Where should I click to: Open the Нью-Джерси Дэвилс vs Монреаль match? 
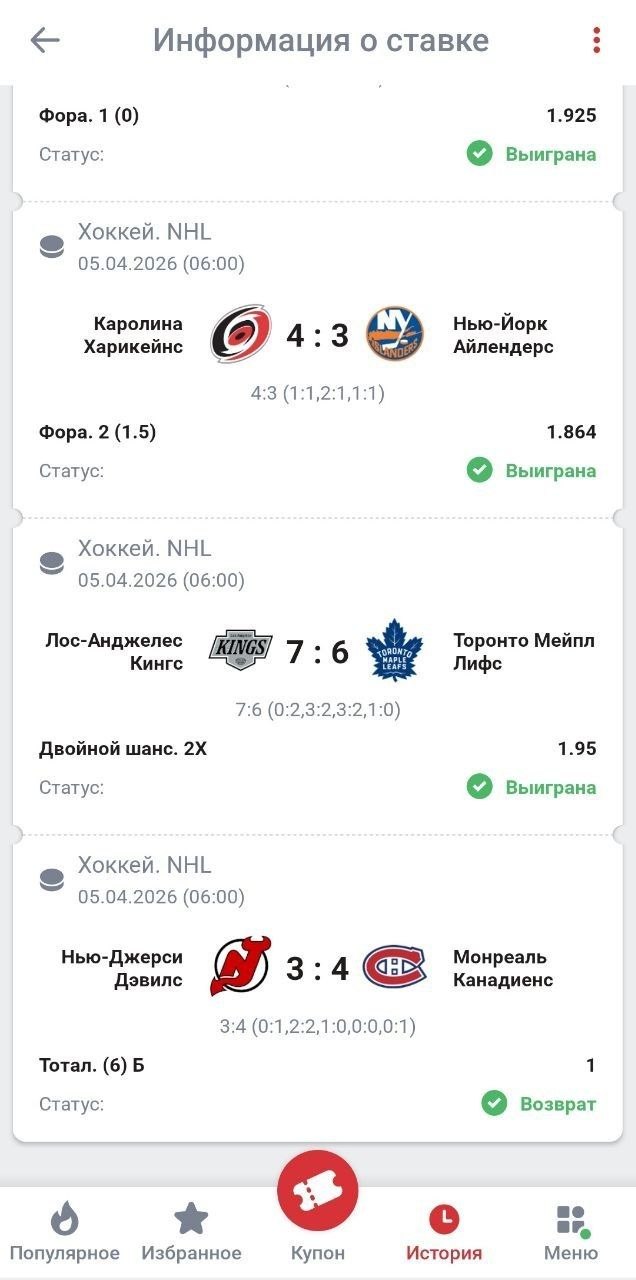point(318,969)
